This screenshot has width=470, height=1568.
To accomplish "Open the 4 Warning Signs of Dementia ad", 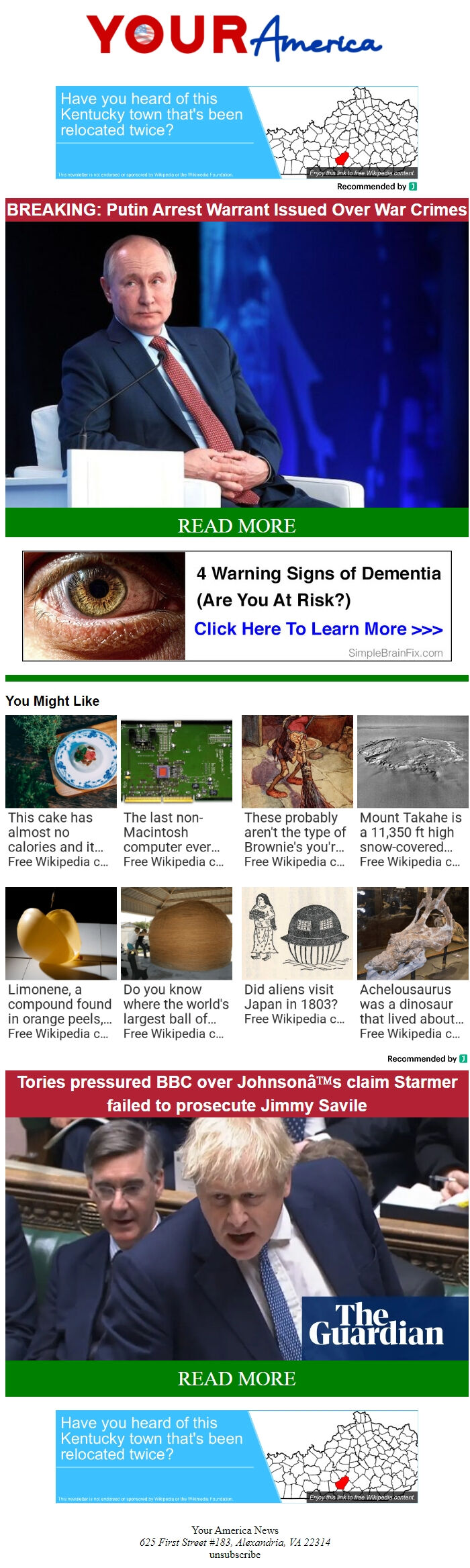I will [x=236, y=606].
